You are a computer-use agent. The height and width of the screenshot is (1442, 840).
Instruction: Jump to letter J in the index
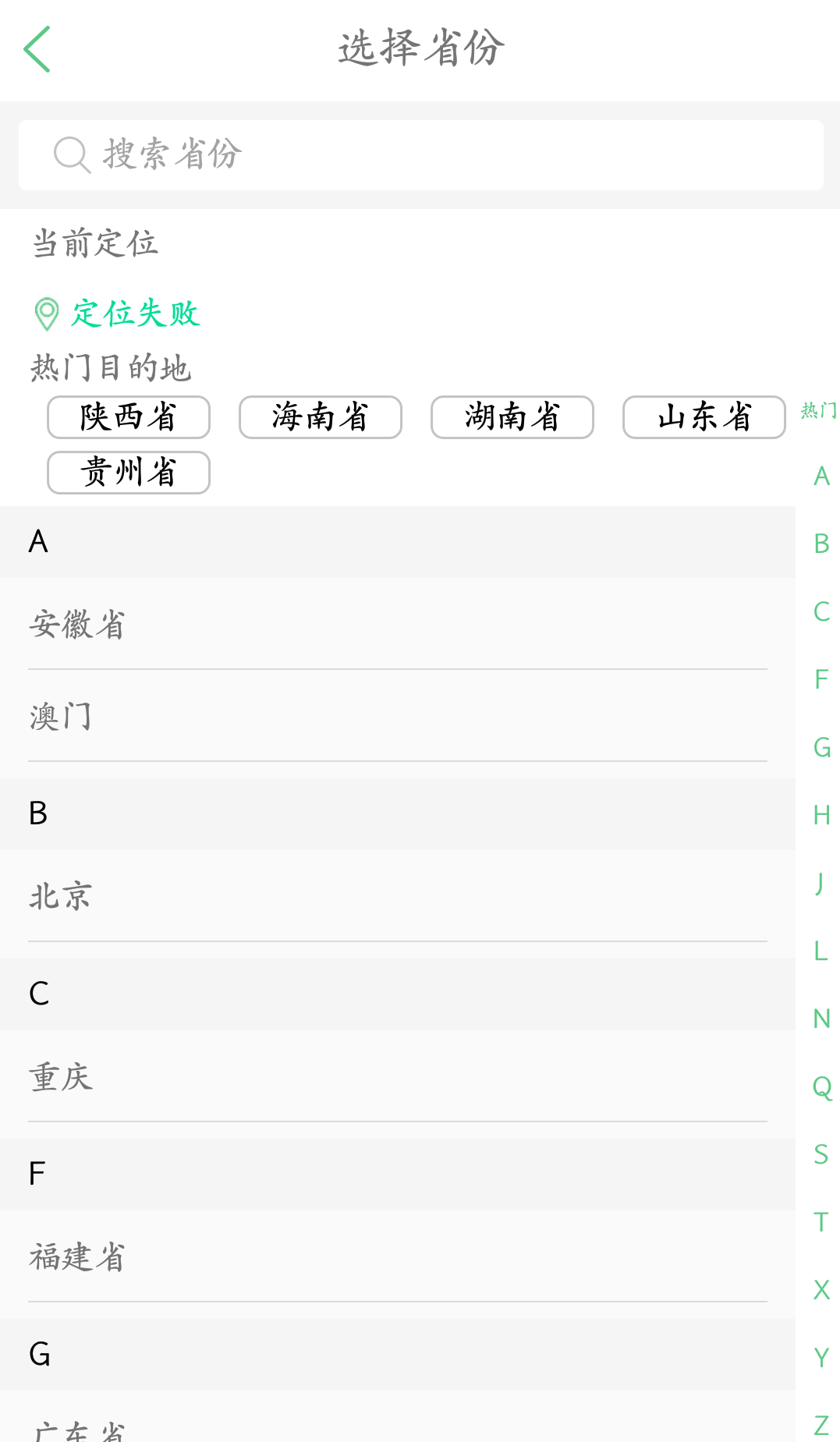point(821,883)
